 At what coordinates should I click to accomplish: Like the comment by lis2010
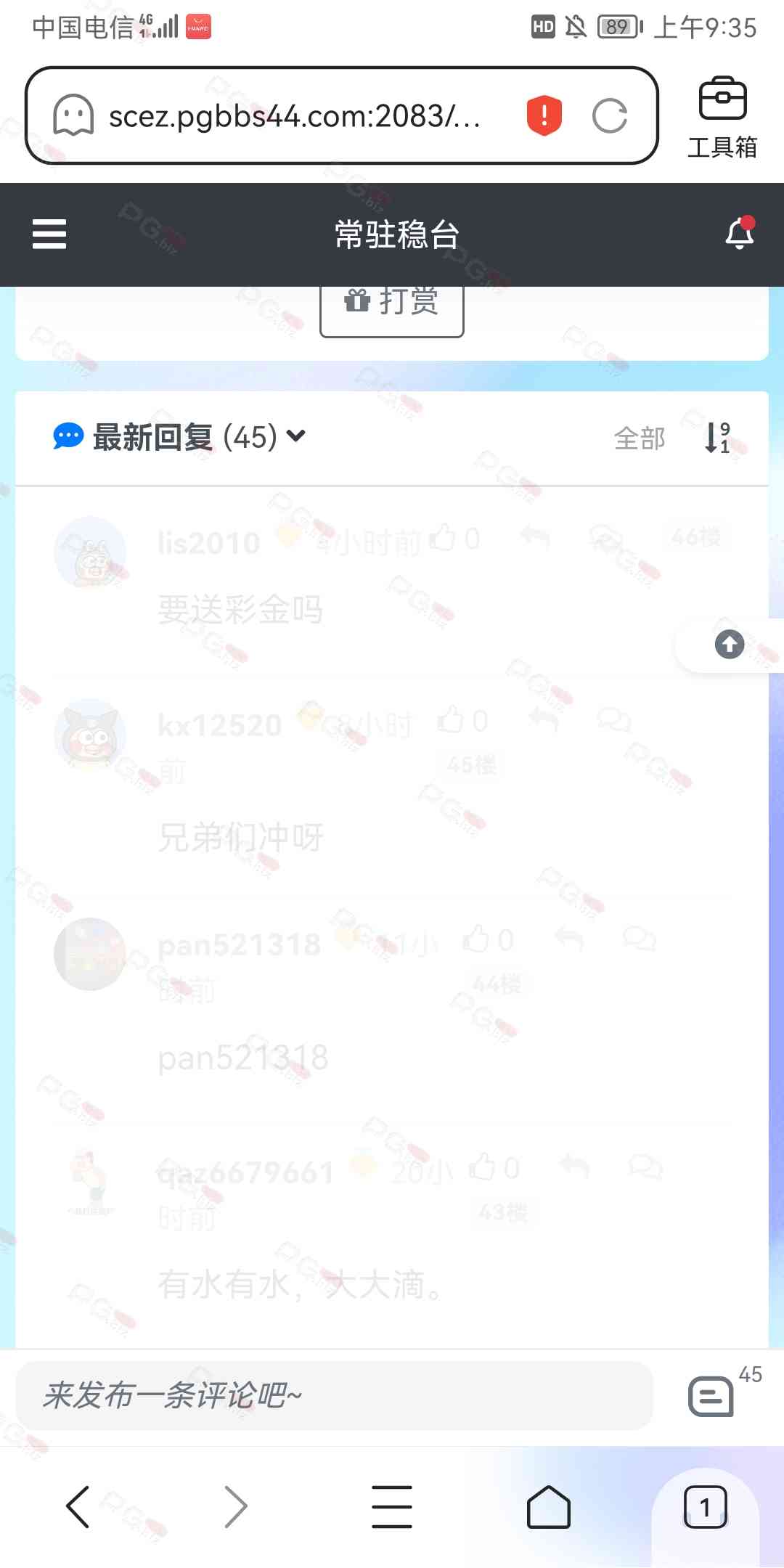tap(444, 539)
